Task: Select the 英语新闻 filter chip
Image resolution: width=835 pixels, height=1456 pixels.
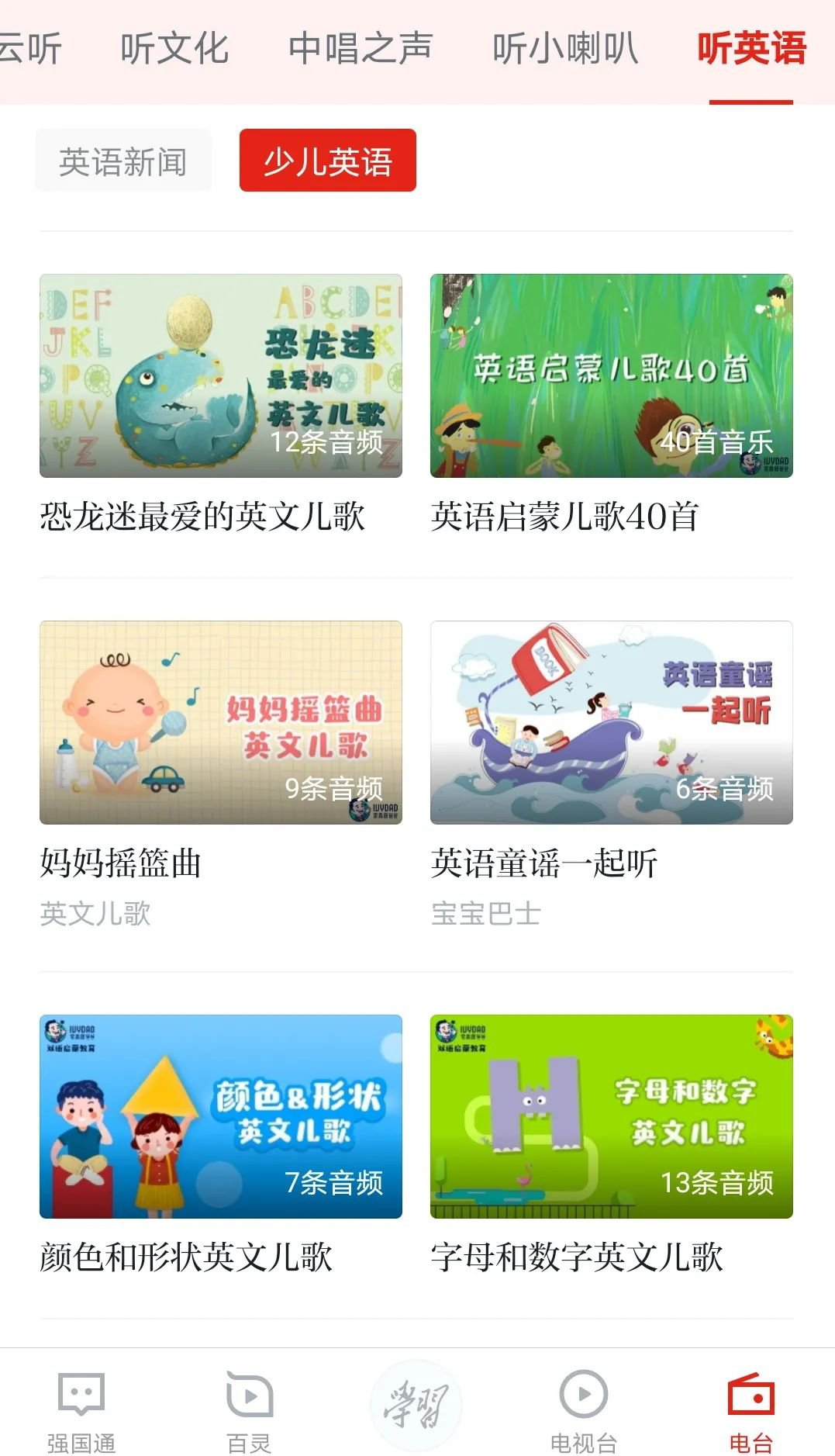Action: click(122, 161)
